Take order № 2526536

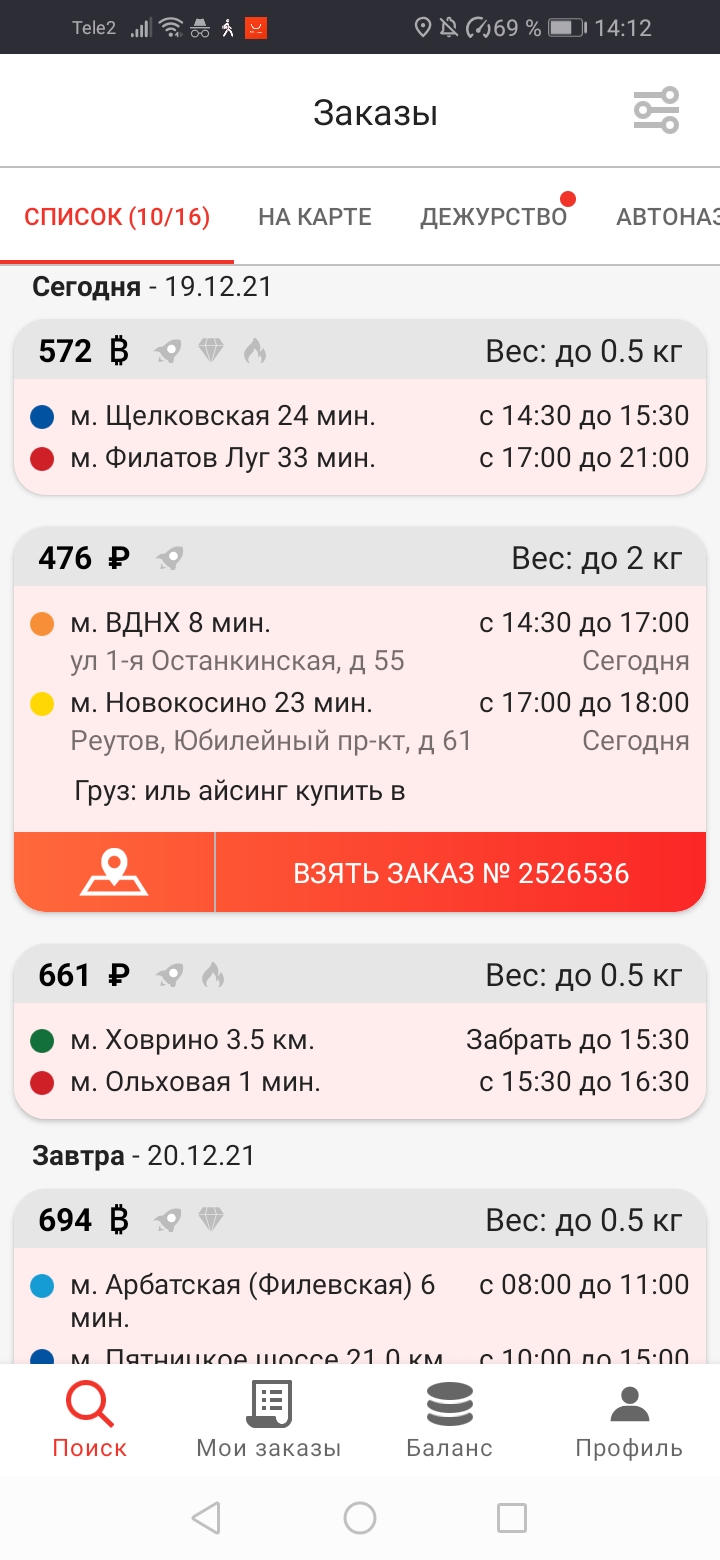pos(461,872)
